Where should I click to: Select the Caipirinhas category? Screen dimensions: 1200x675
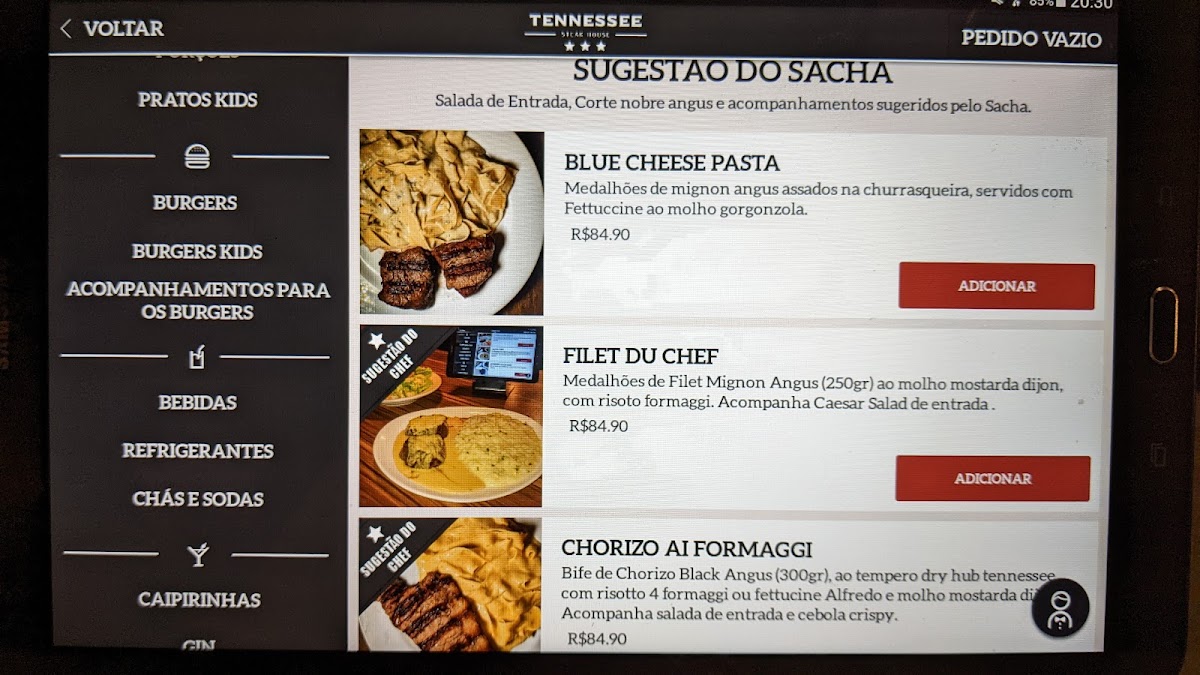coord(199,600)
